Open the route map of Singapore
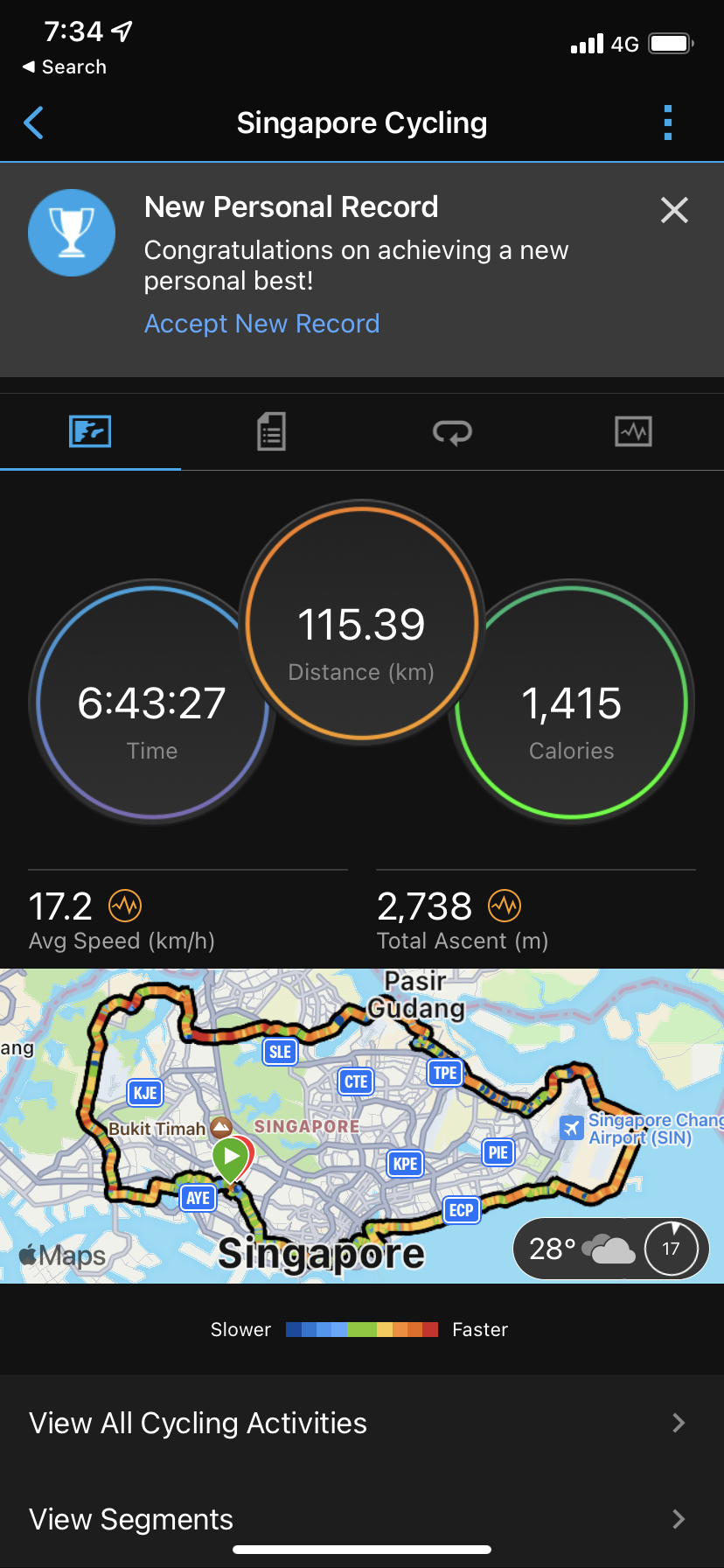724x1568 pixels. 362,1126
